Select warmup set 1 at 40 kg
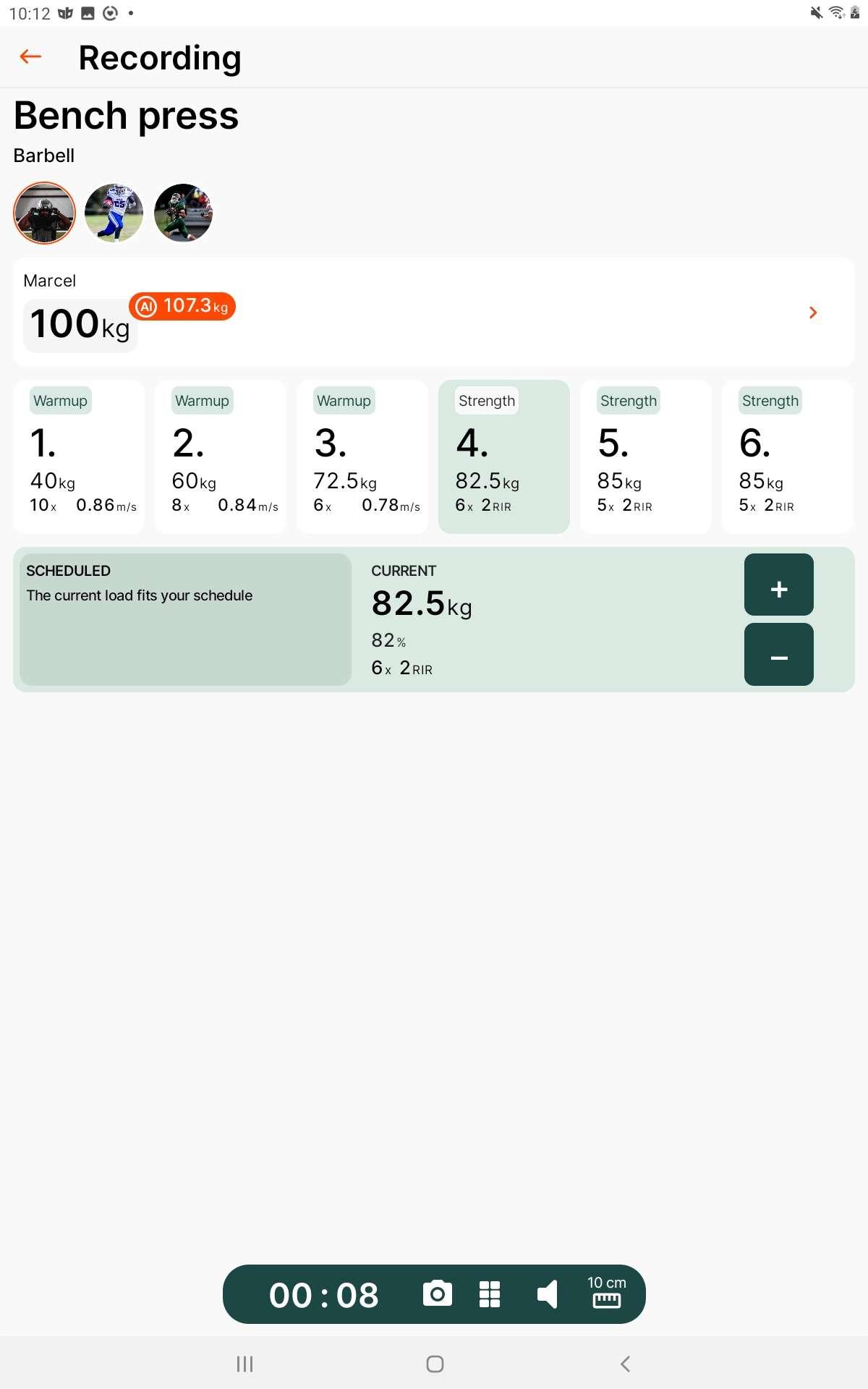868x1389 pixels. click(x=79, y=457)
